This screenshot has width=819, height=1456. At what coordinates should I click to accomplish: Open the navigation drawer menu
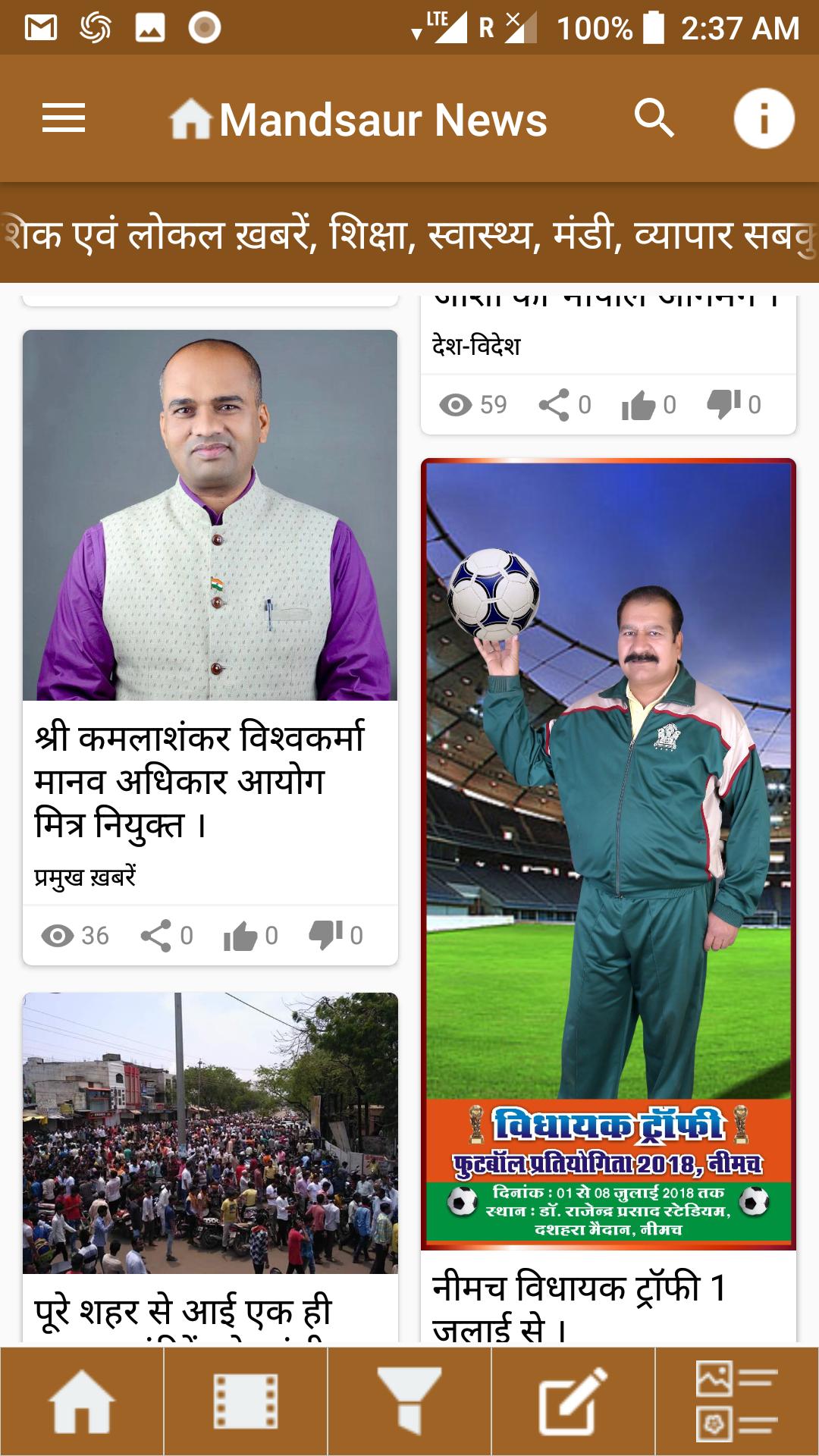[65, 118]
